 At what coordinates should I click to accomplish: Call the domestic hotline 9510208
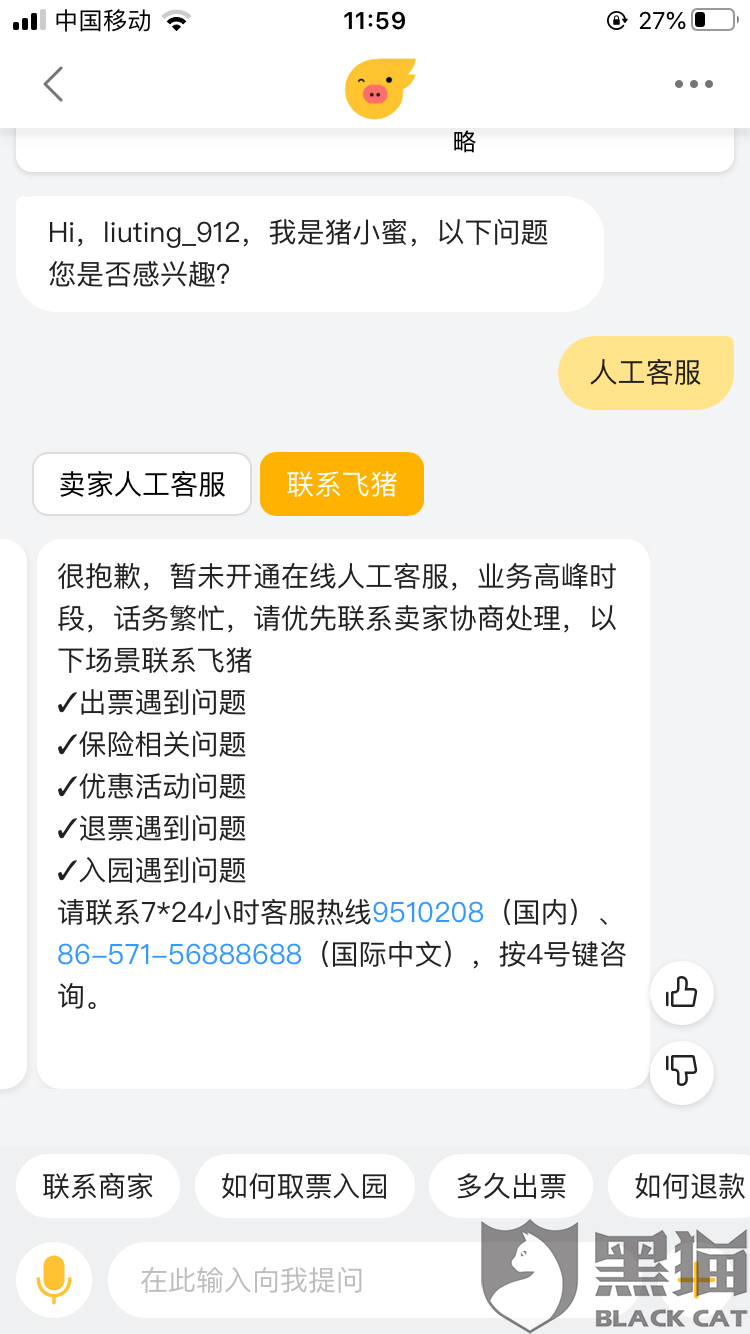(428, 912)
